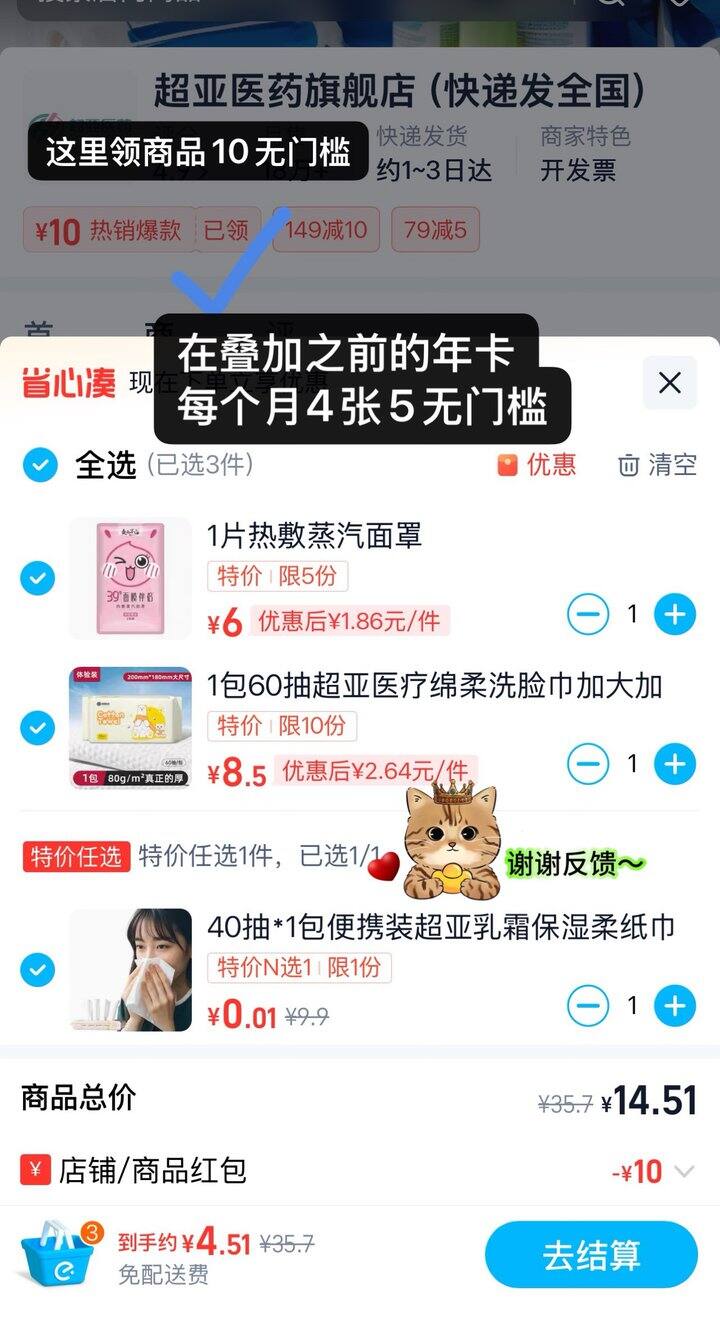Uncheck the 乳霜保湿柔纸巾 item
This screenshot has height=1318, width=720.
click(38, 970)
